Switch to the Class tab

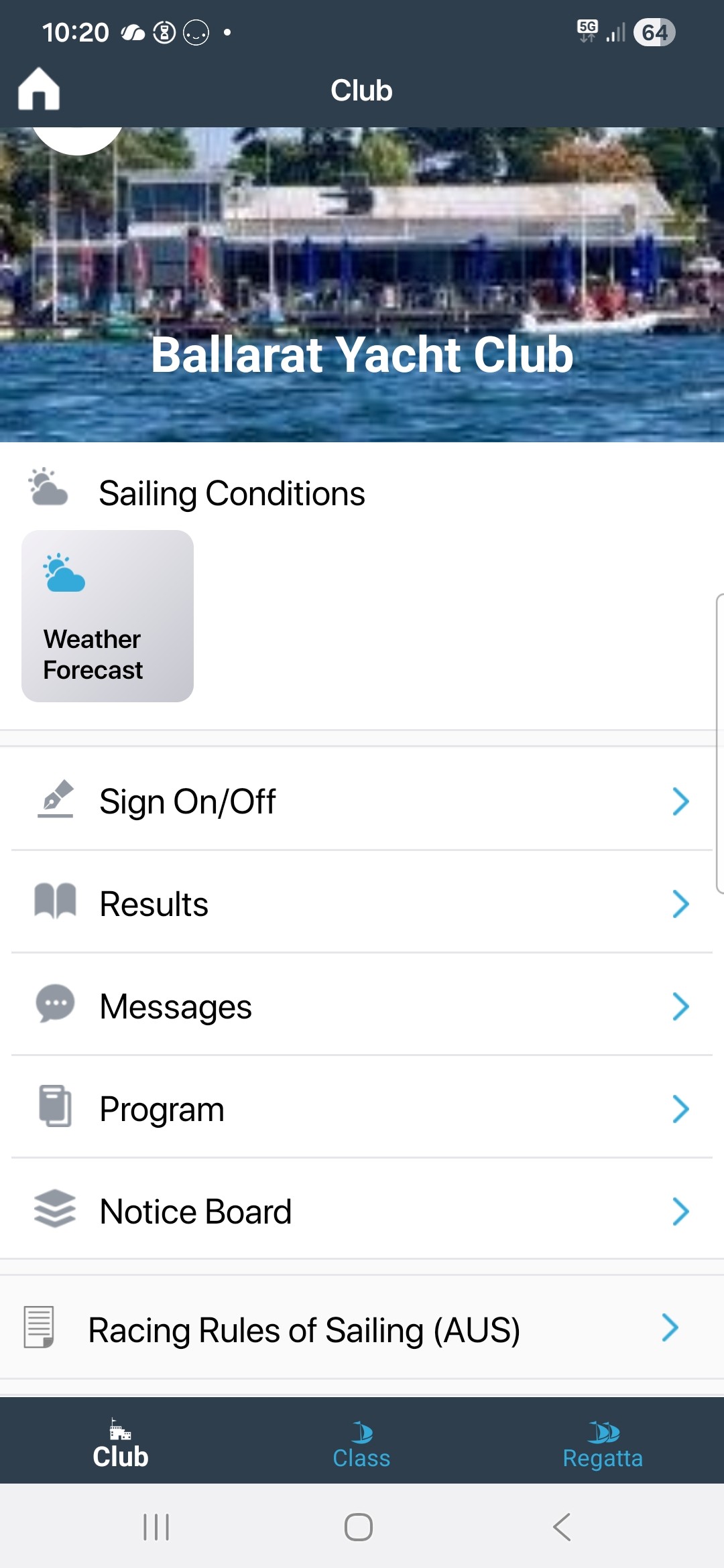click(361, 1443)
